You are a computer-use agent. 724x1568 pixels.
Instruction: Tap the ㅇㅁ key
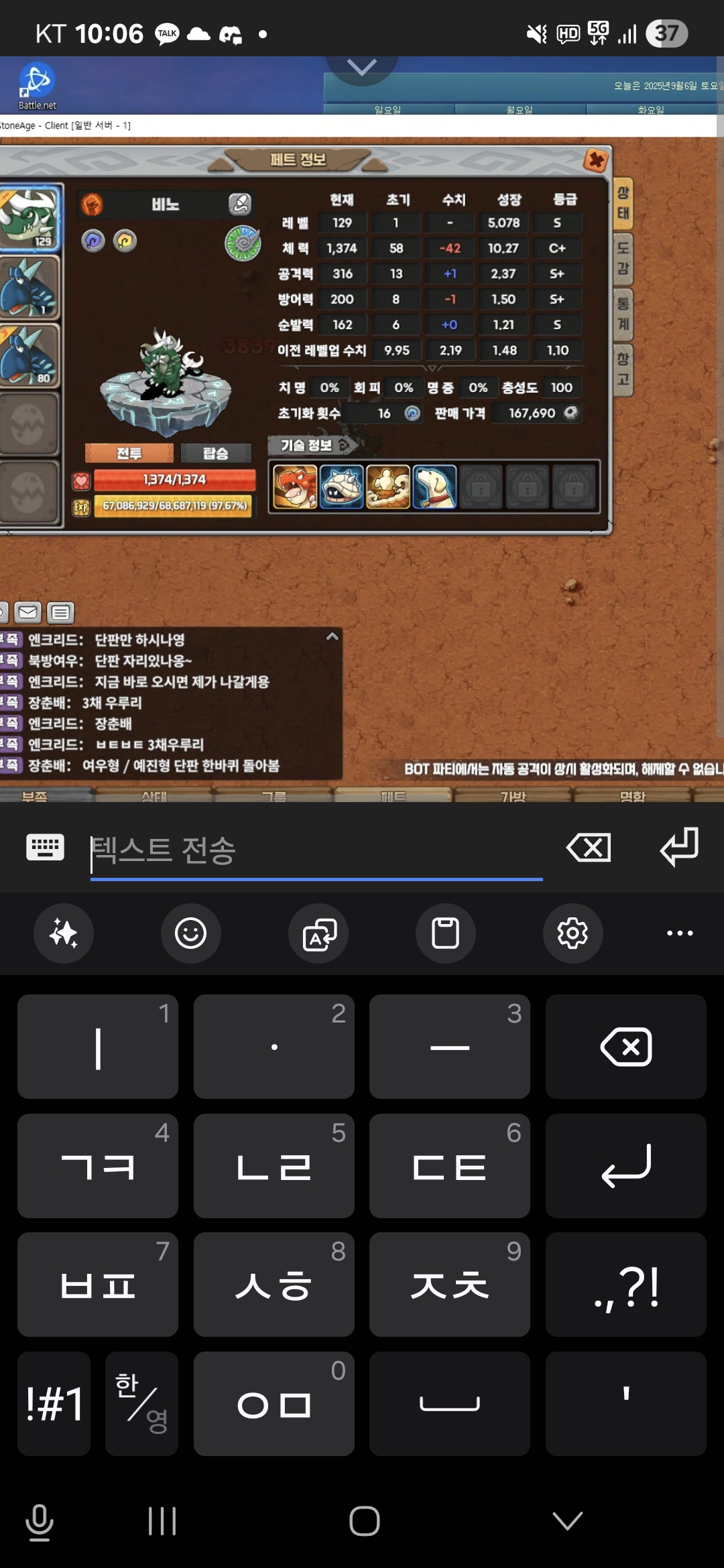(x=274, y=1403)
